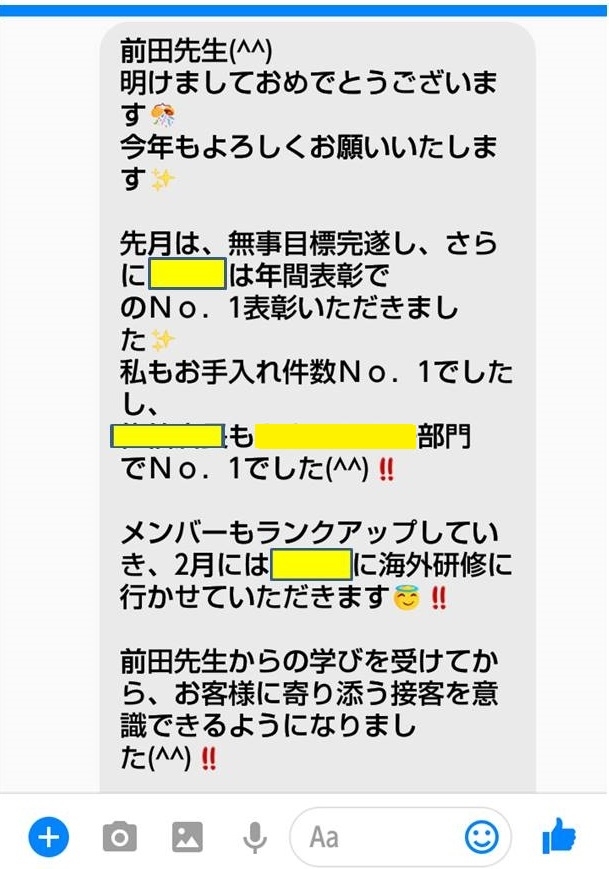Open the camera to take a photo

click(x=119, y=836)
